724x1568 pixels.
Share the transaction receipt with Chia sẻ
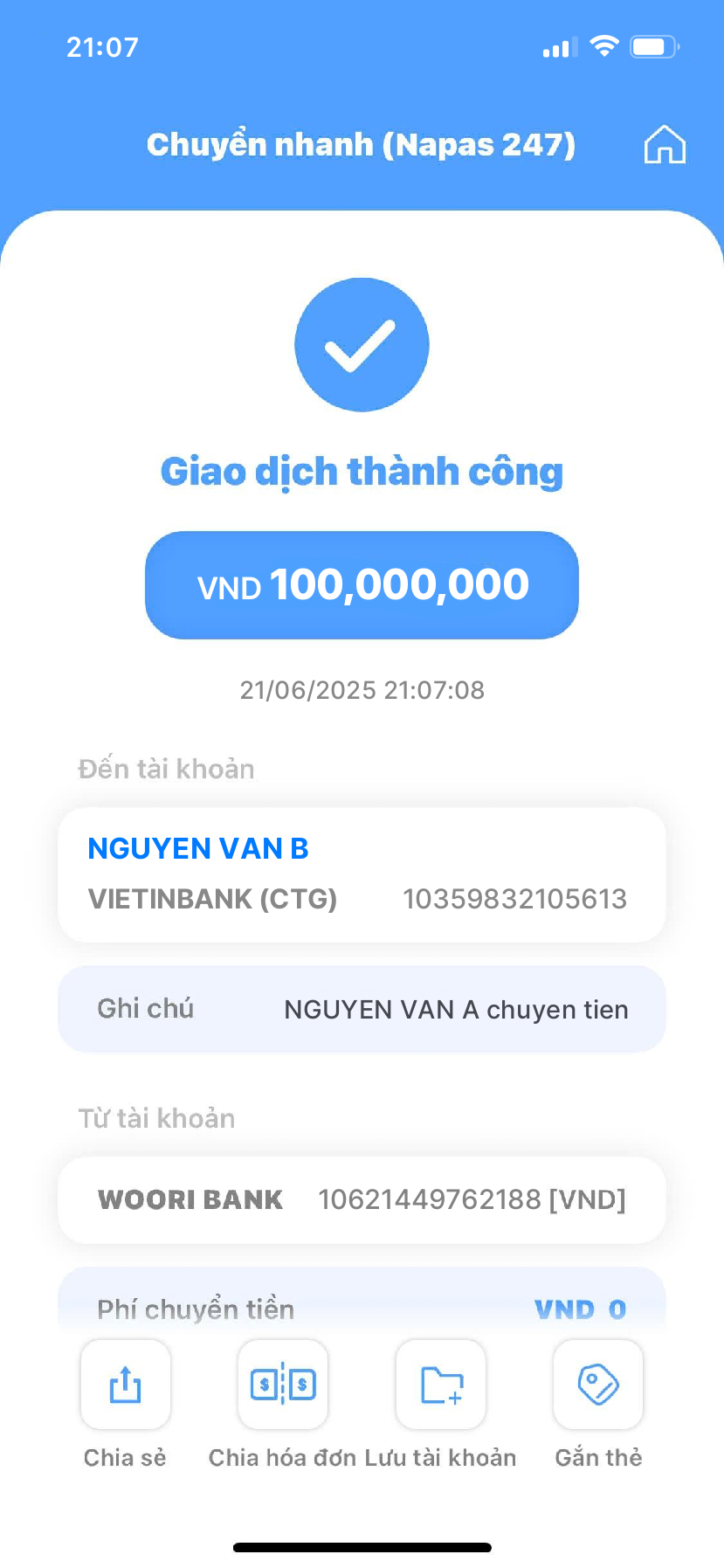pyautogui.click(x=125, y=1385)
